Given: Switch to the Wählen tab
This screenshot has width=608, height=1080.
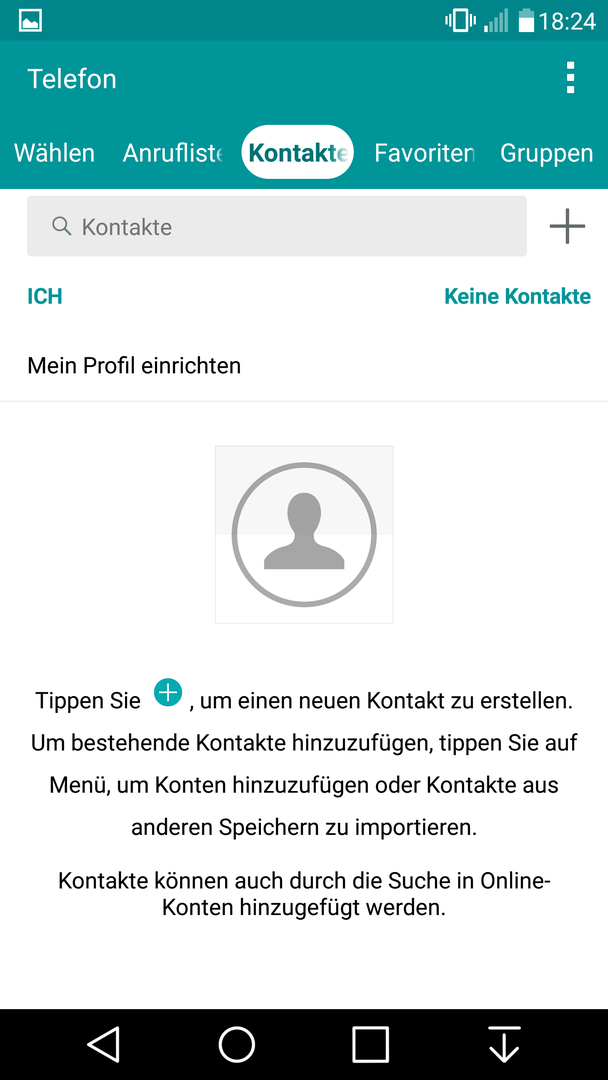Looking at the screenshot, I should 54,152.
